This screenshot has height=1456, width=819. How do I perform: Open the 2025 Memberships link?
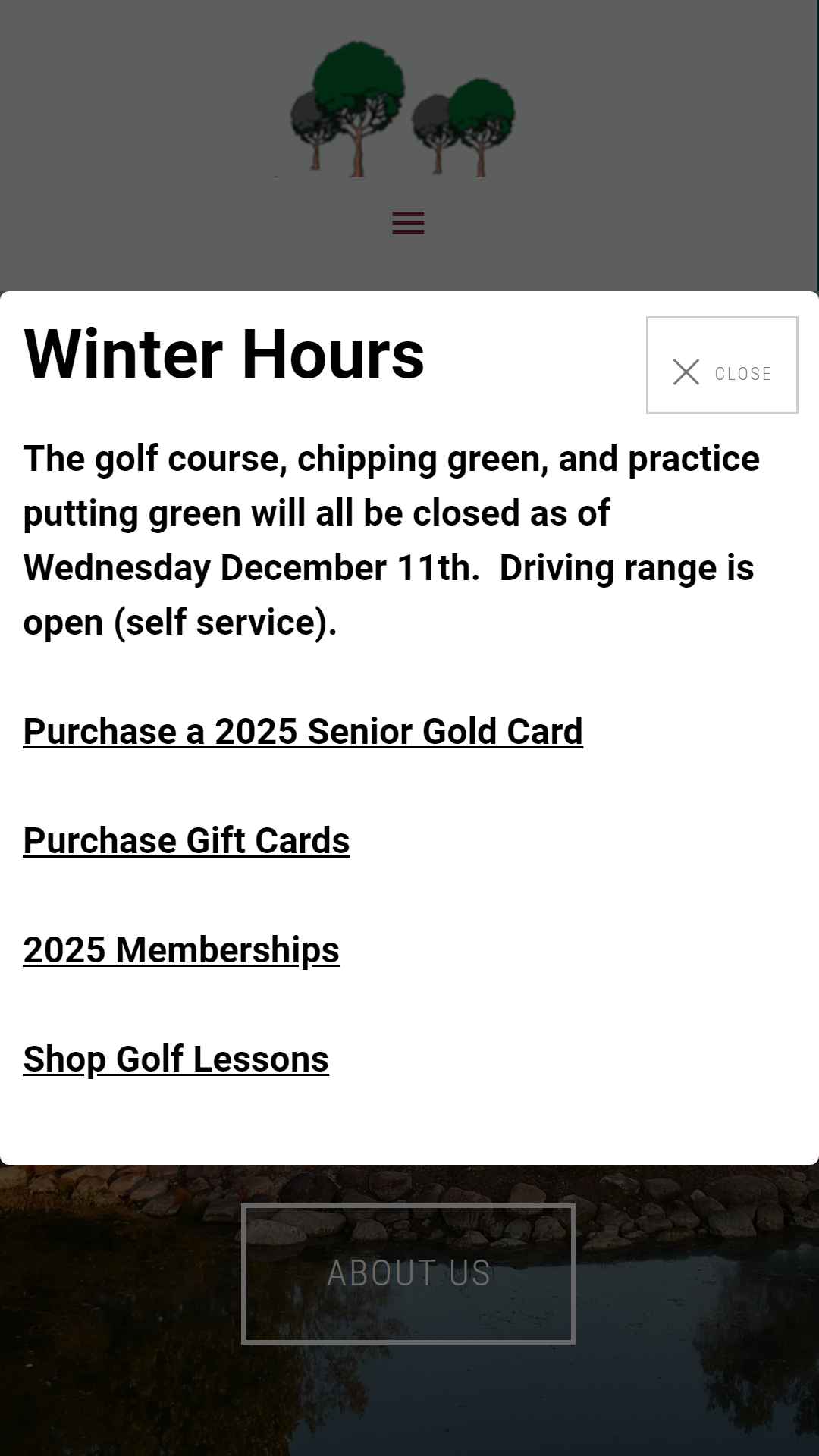pos(181,950)
